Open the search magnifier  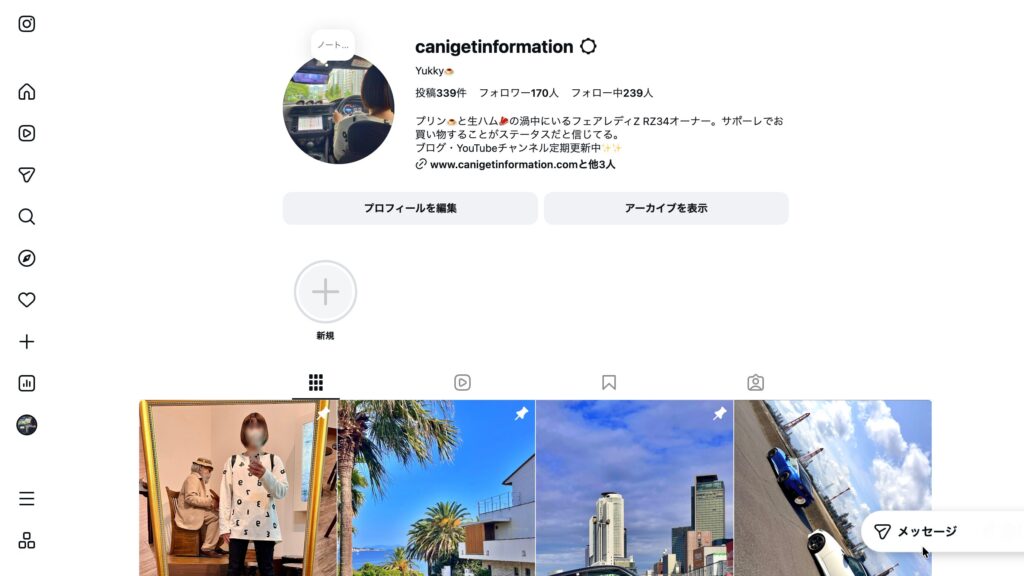pyautogui.click(x=27, y=217)
